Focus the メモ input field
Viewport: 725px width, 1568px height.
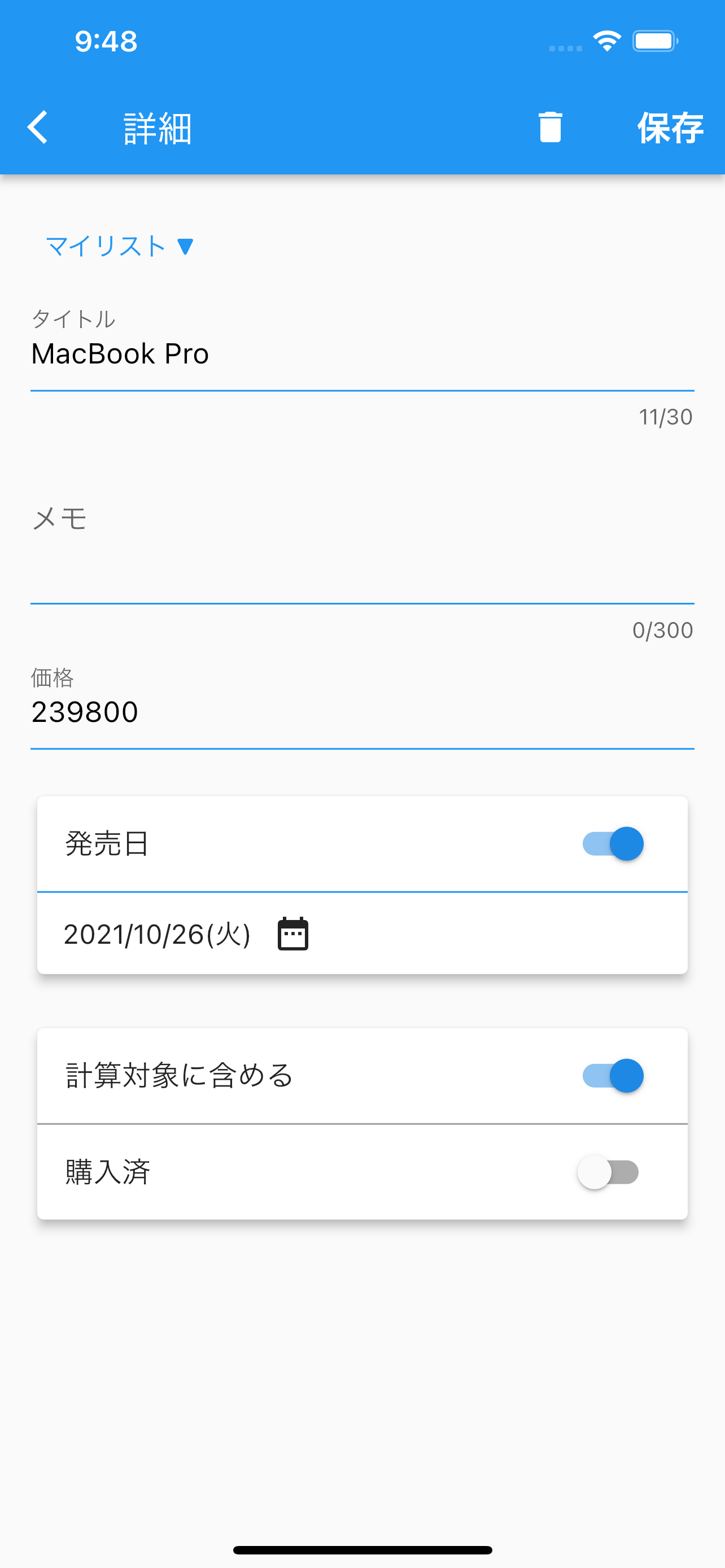pyautogui.click(x=361, y=548)
